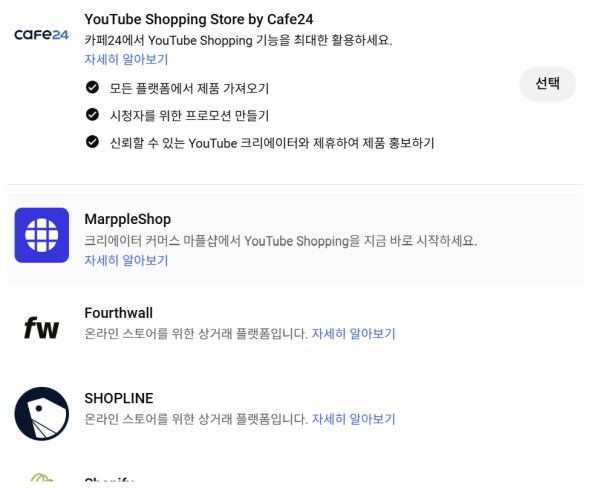
Task: Tap the 선택 button for Cafe24
Action: (x=547, y=84)
